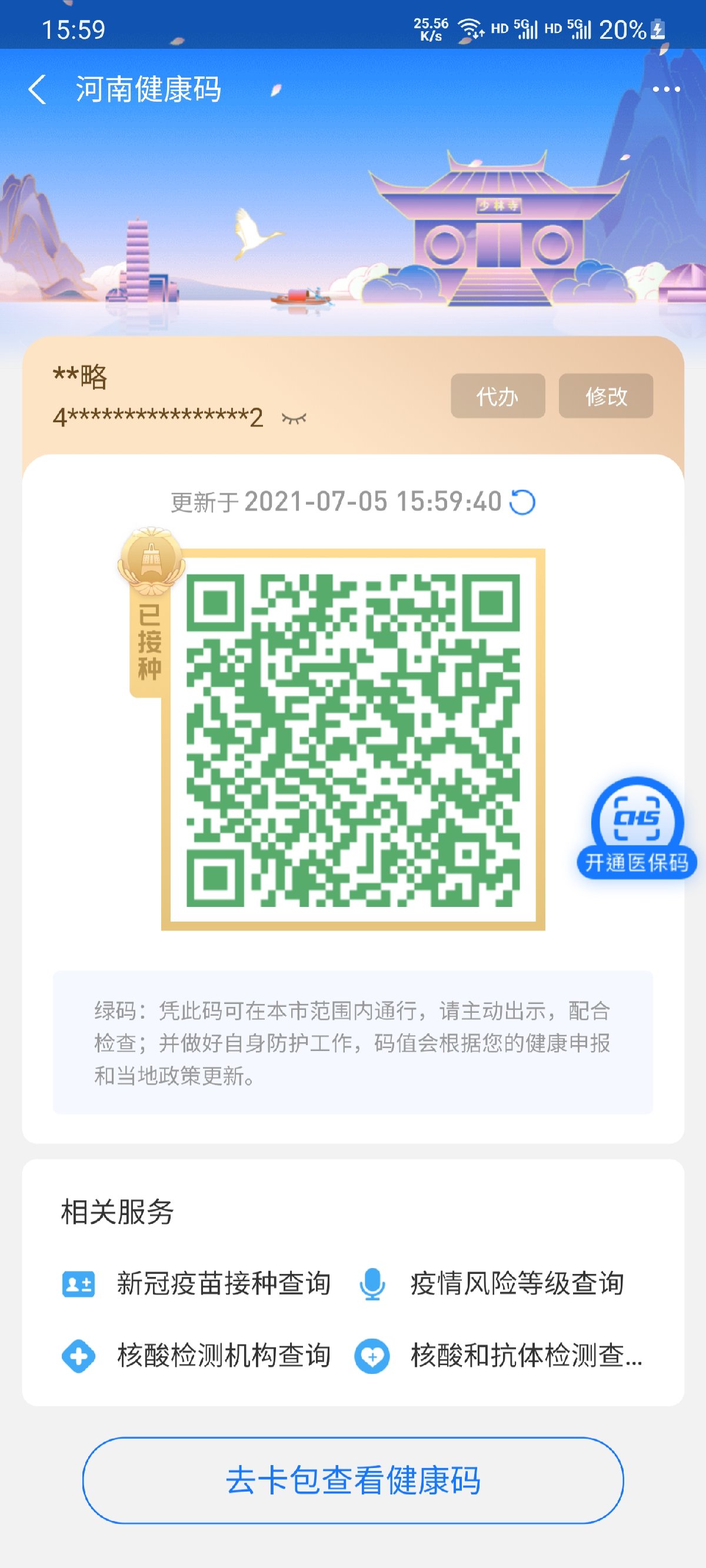This screenshot has width=706, height=1568.
Task: Open 核酸检测机构查询 service
Action: [196, 1356]
